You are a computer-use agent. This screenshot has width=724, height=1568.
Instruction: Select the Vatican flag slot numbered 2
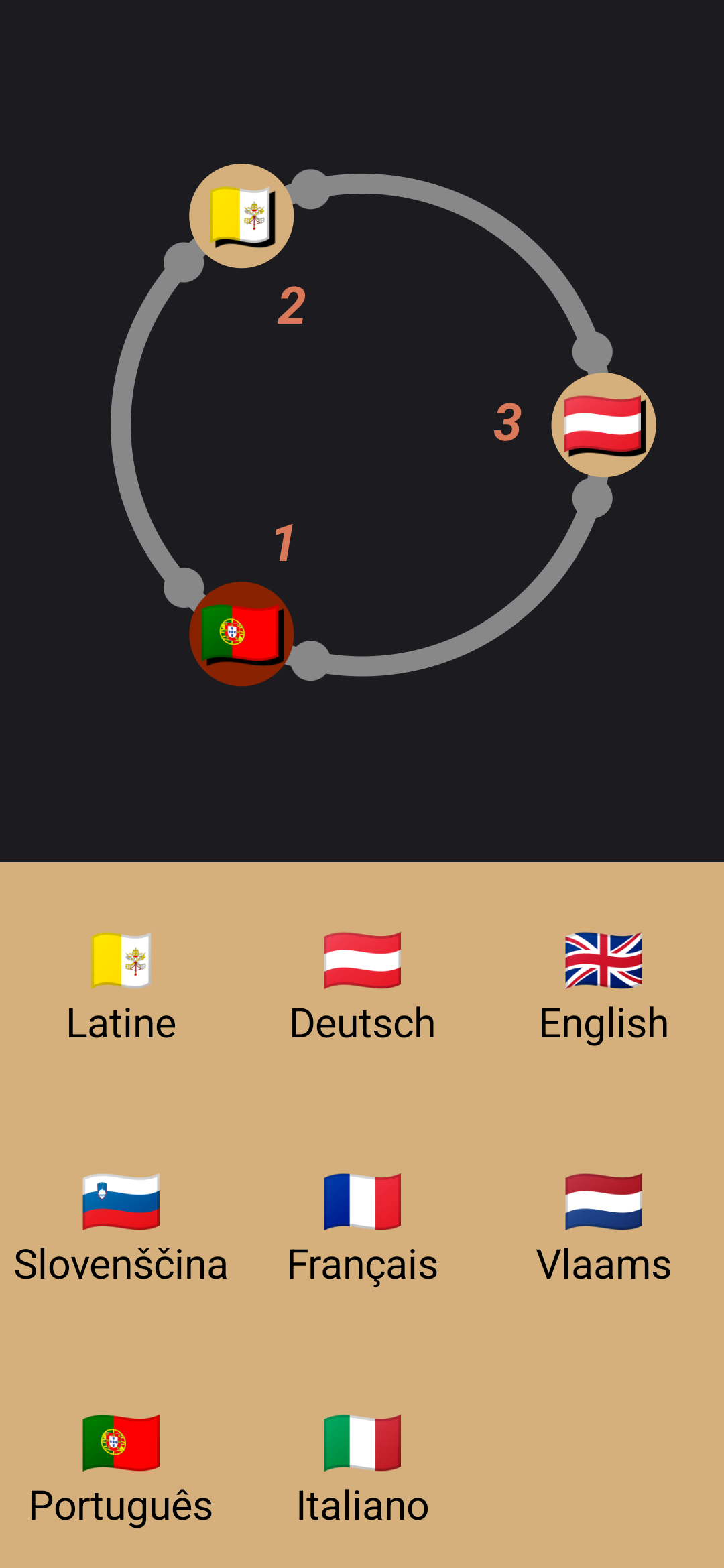click(x=241, y=216)
